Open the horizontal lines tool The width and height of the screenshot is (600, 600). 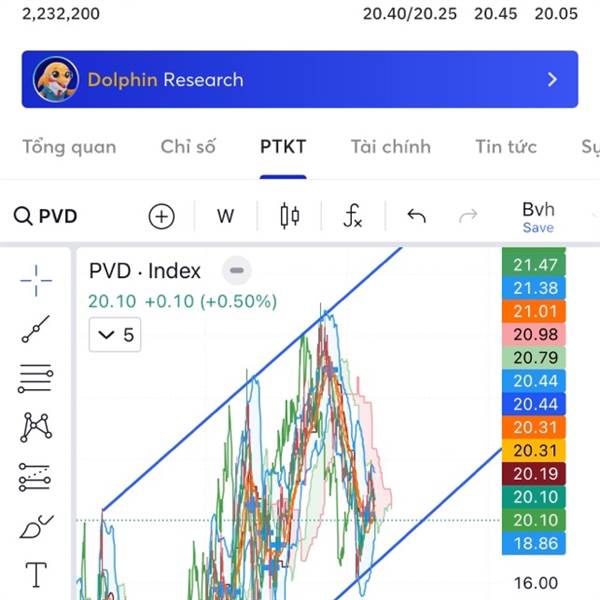[x=36, y=378]
